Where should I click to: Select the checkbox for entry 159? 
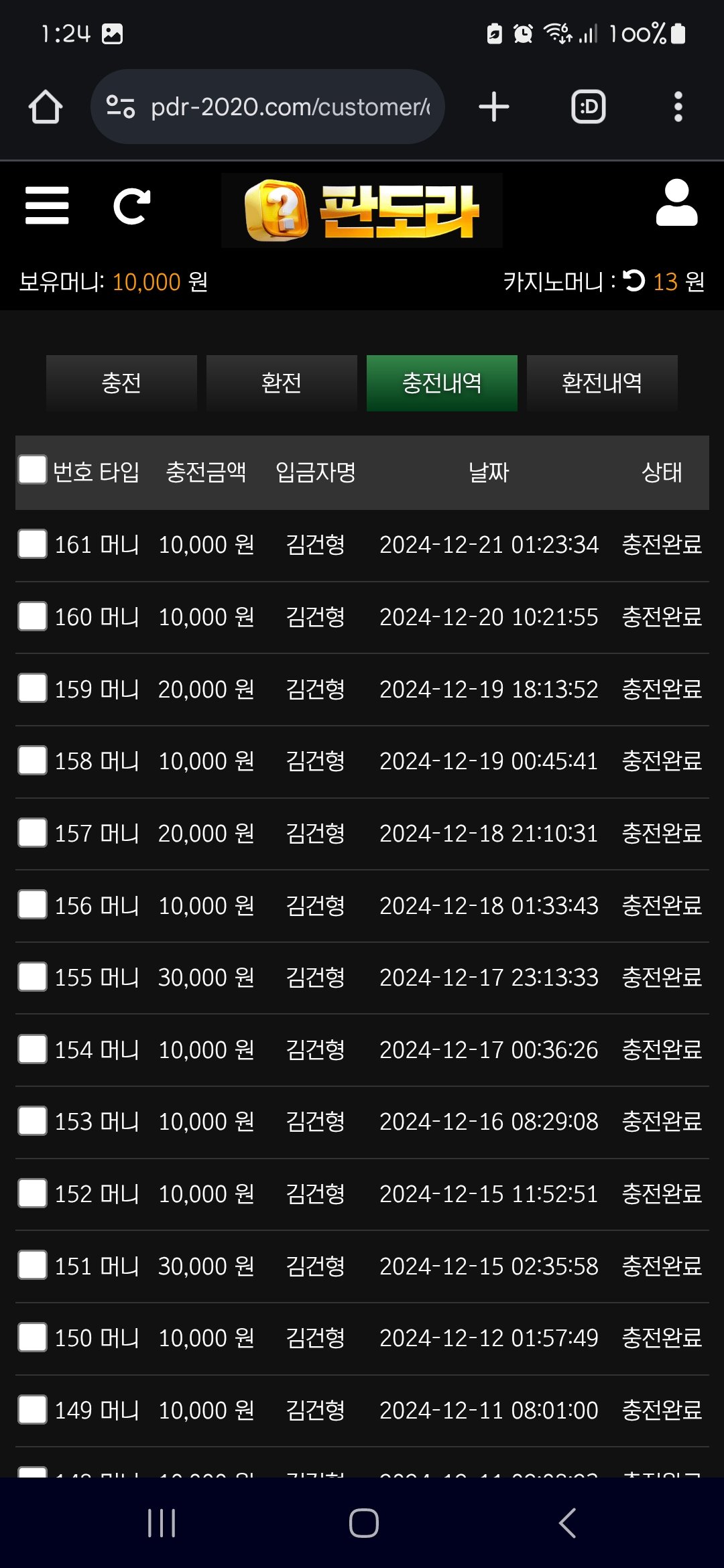pos(32,688)
